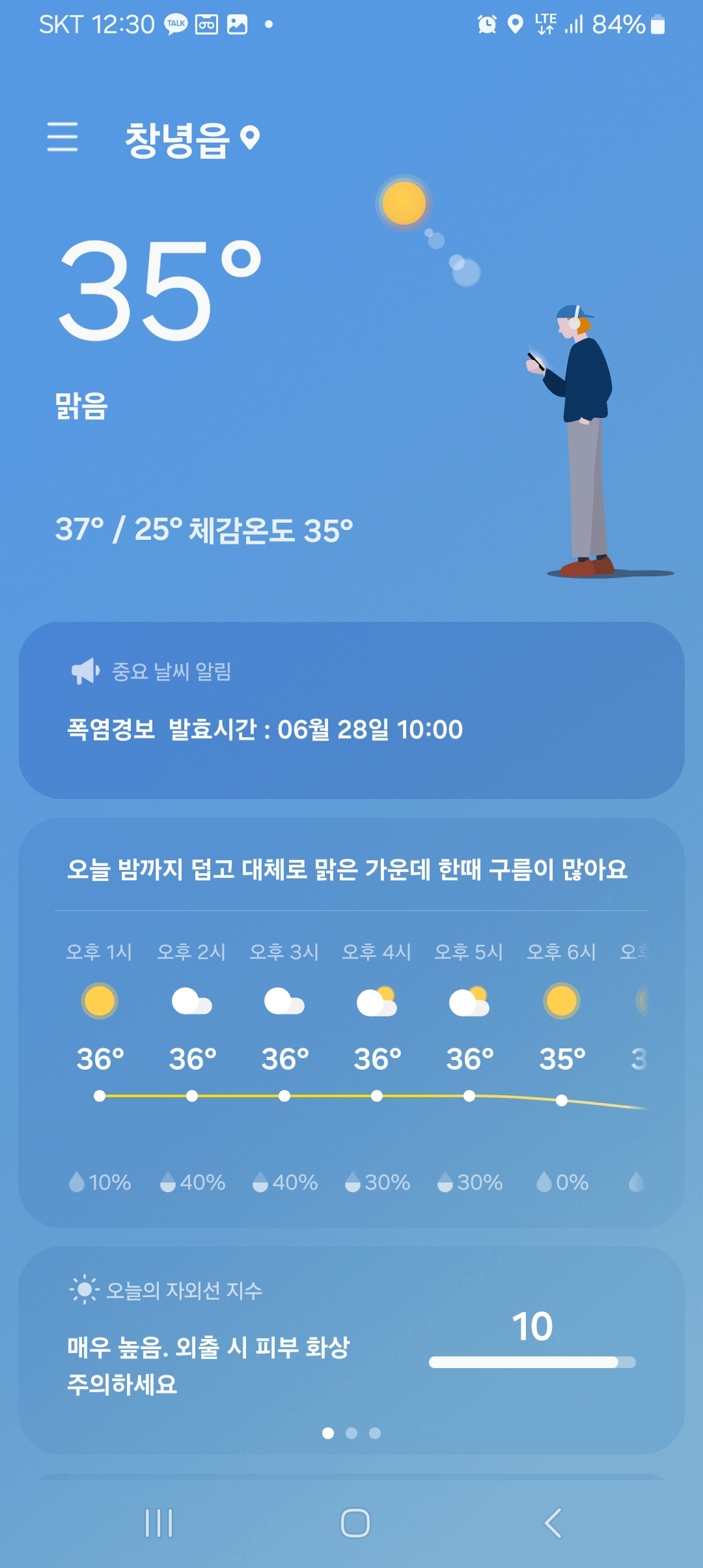
Task: Go to the home screen
Action: [x=355, y=1523]
